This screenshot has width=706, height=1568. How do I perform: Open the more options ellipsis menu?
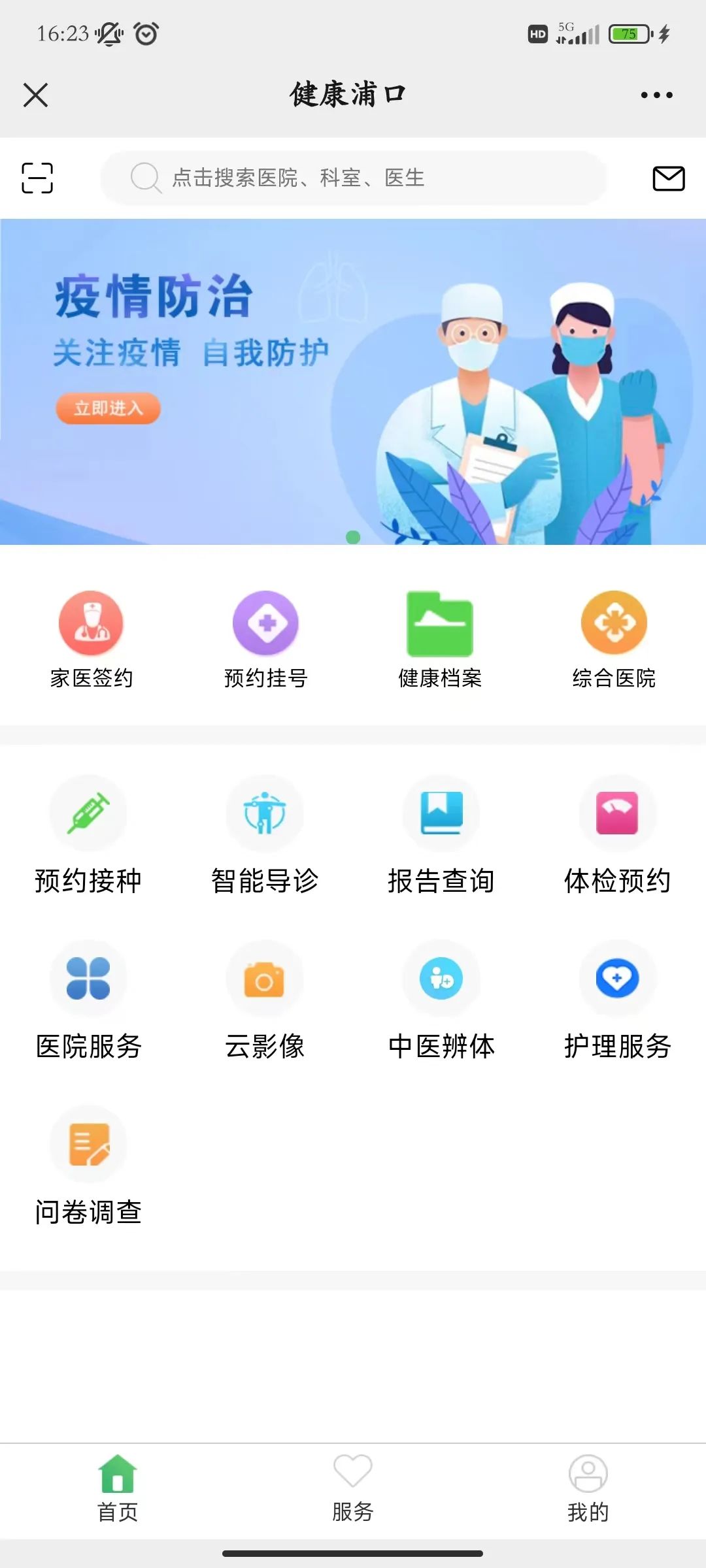point(656,94)
